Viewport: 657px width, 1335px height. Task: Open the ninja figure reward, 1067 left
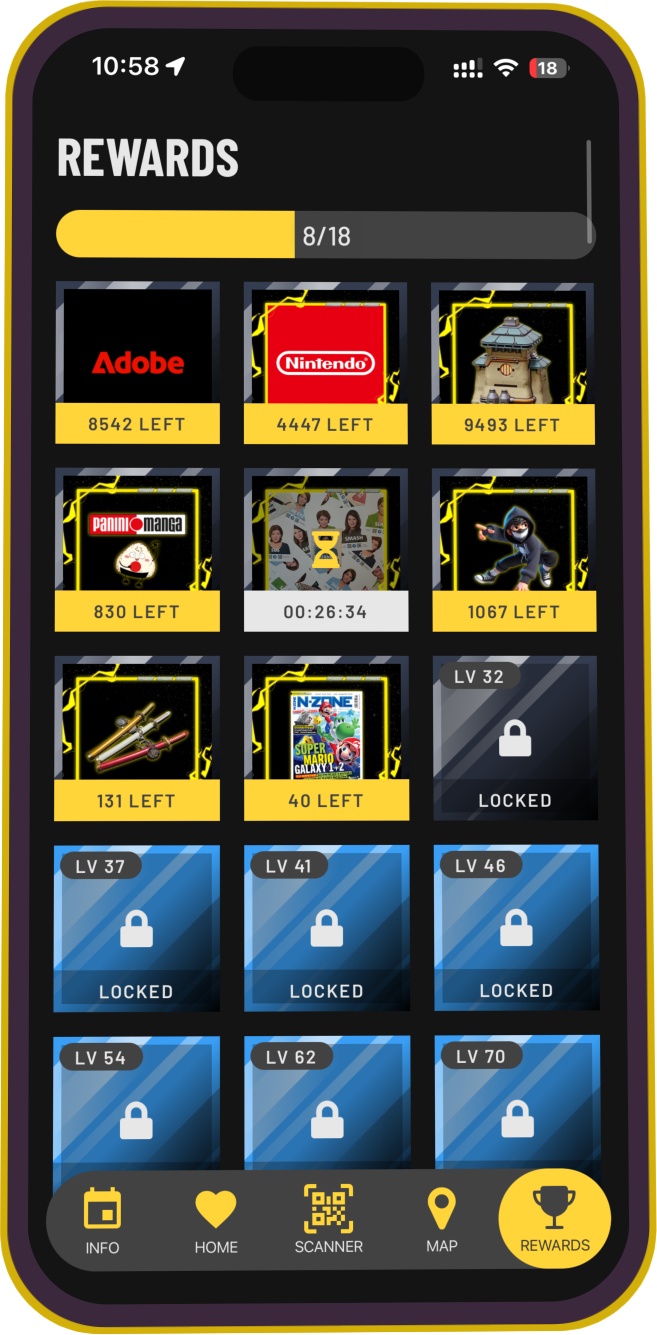[x=513, y=548]
